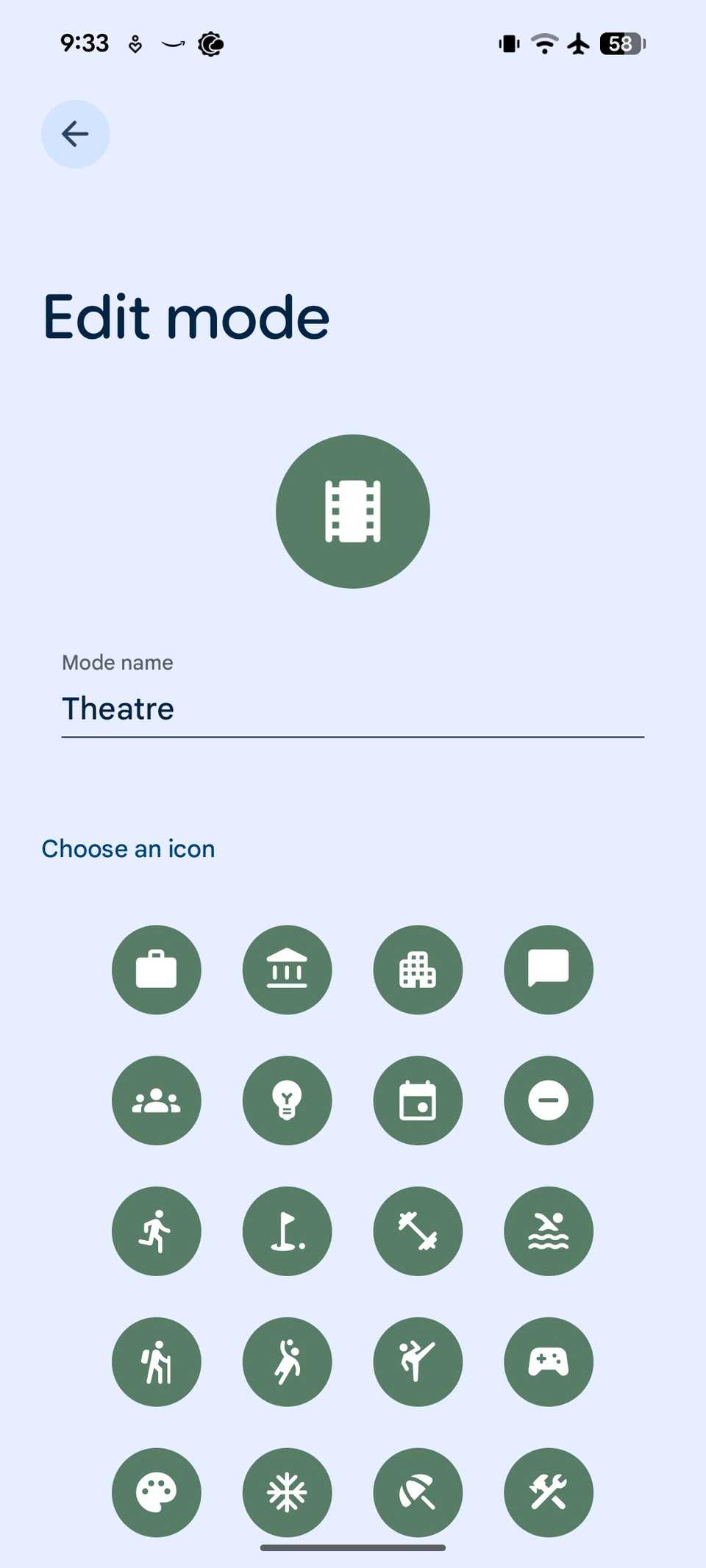Select the lightbulb idea icon
Image resolution: width=706 pixels, height=1568 pixels.
click(x=287, y=1100)
